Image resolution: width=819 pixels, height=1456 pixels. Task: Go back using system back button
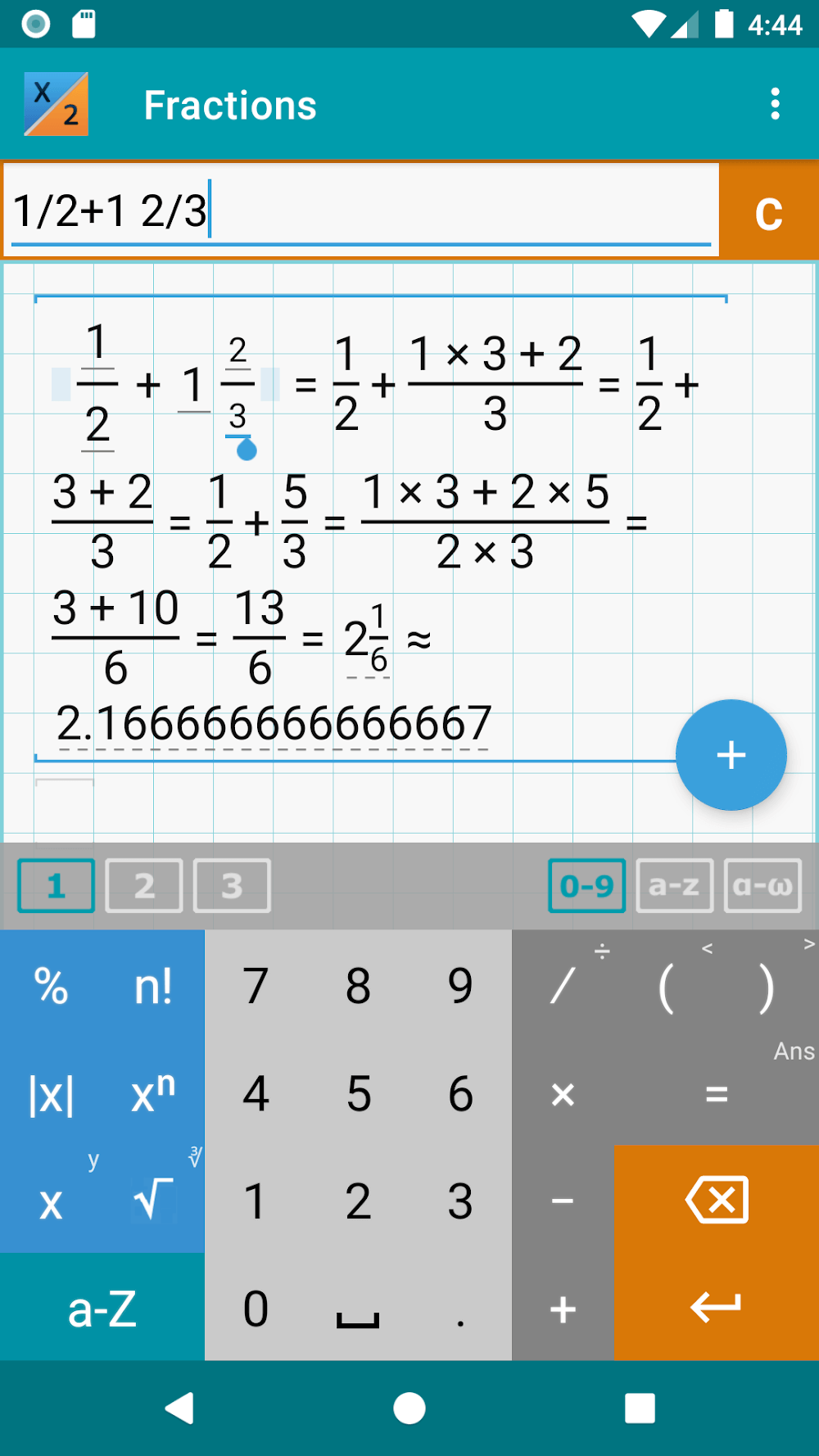point(179,1409)
